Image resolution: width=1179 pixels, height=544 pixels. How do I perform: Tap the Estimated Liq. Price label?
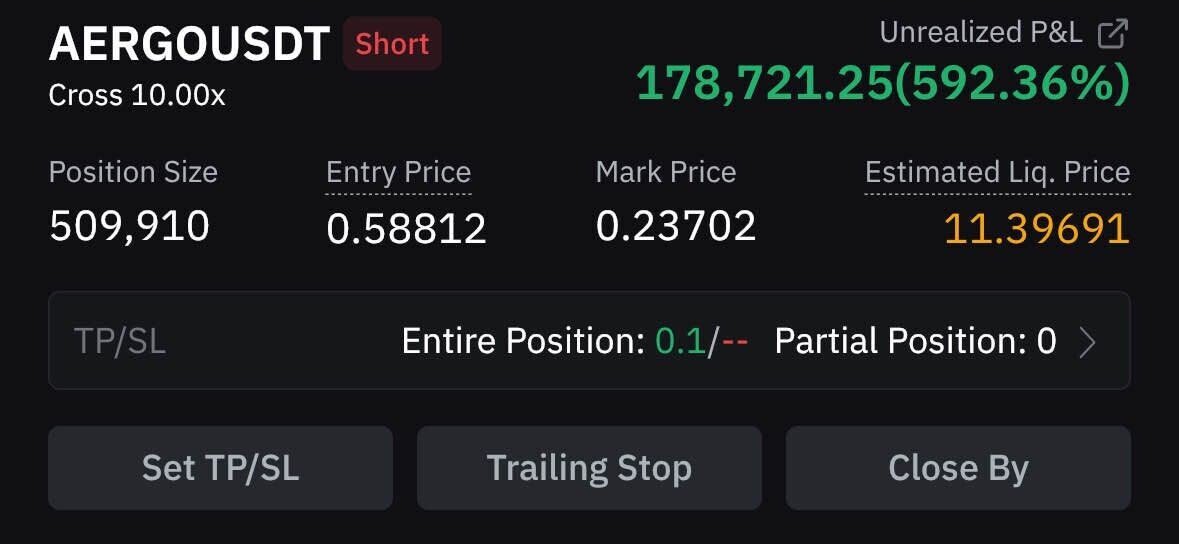click(x=997, y=172)
